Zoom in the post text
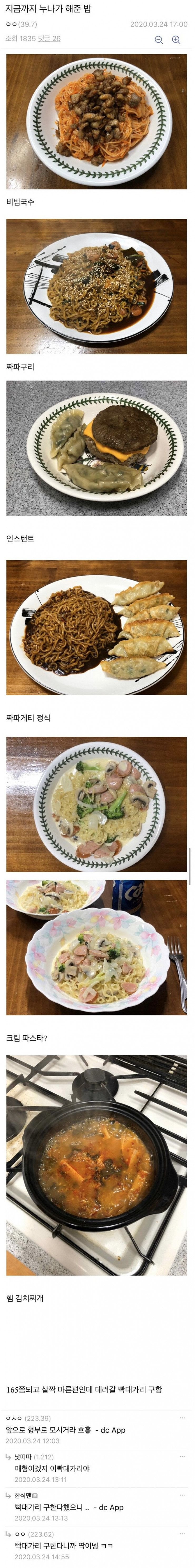Screen dimensions: 195x1568 click(x=176, y=40)
